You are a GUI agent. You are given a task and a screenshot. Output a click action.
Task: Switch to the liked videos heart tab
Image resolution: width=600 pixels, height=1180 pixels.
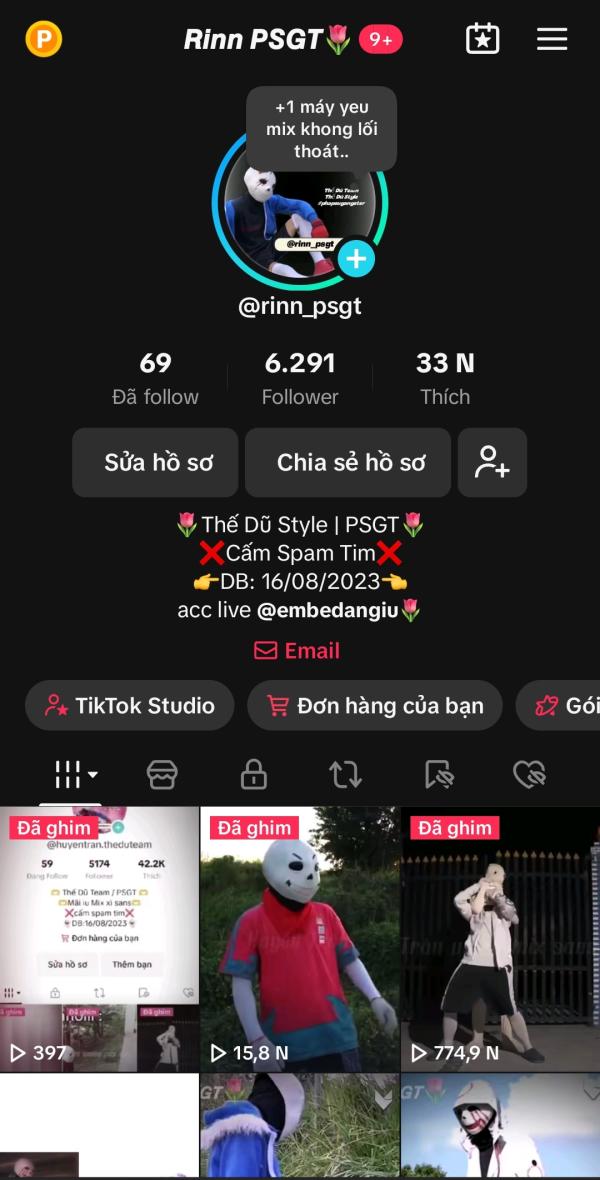[x=529, y=774]
